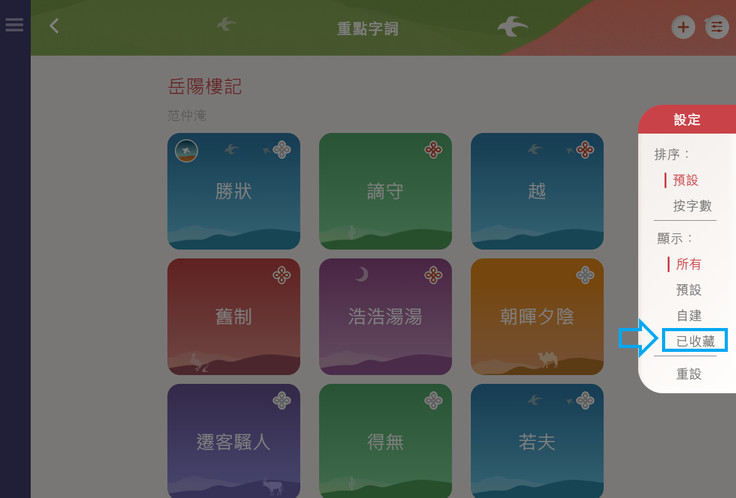Filter to 已收藏 words
The width and height of the screenshot is (736, 498).
(x=695, y=341)
